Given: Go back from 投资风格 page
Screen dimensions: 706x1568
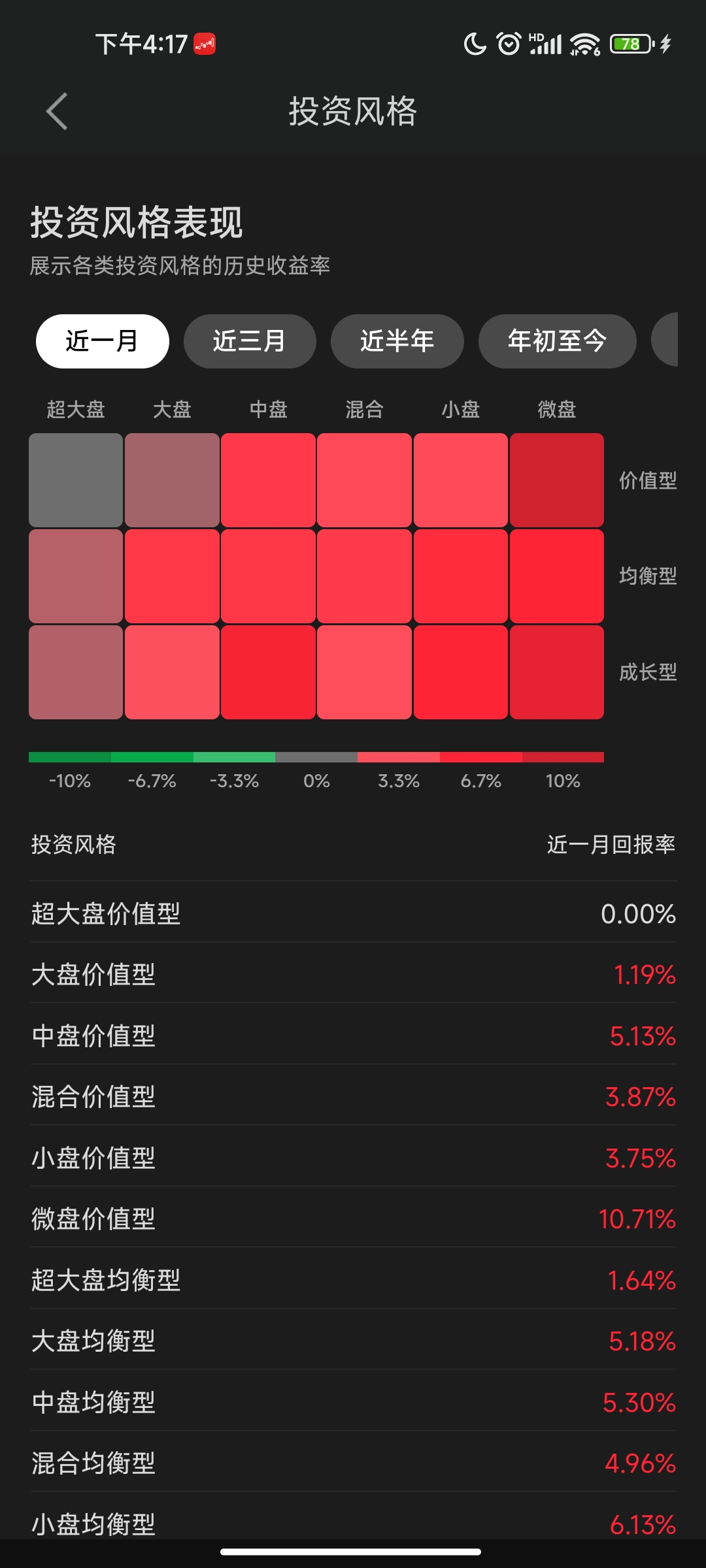Looking at the screenshot, I should [57, 111].
